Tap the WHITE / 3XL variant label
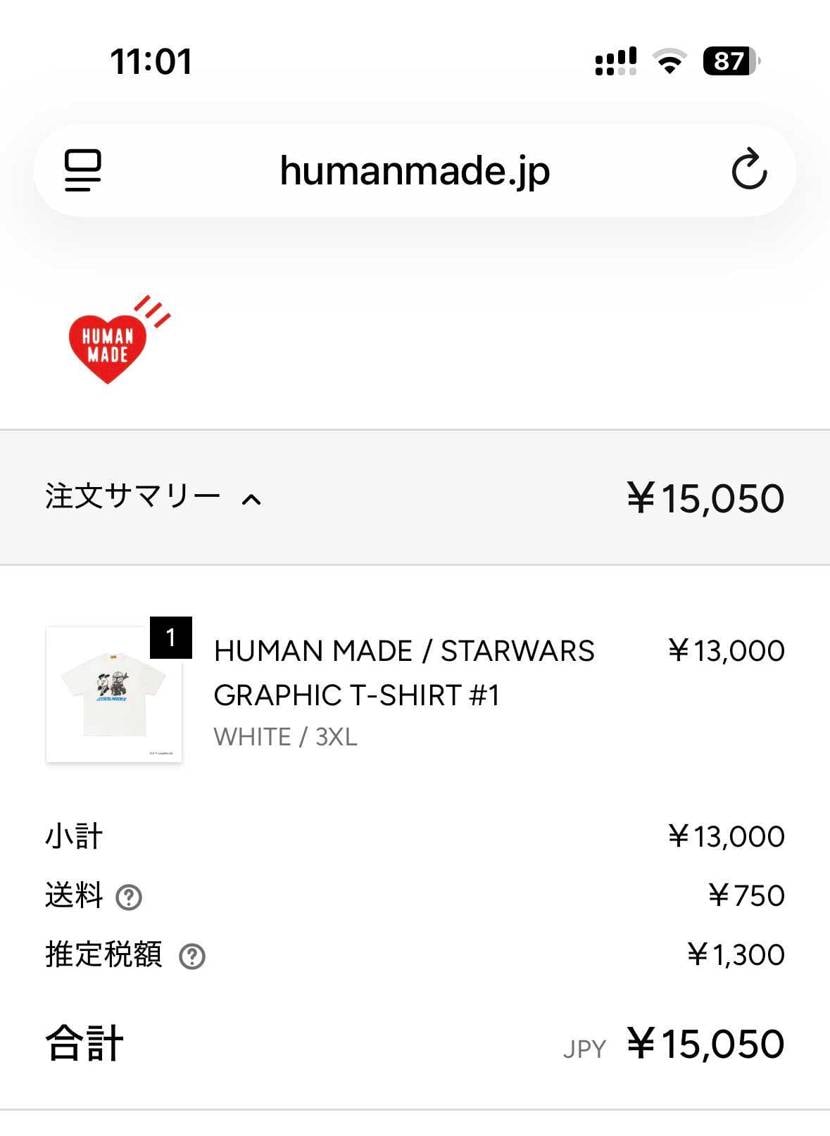The width and height of the screenshot is (830, 1136). 283,736
